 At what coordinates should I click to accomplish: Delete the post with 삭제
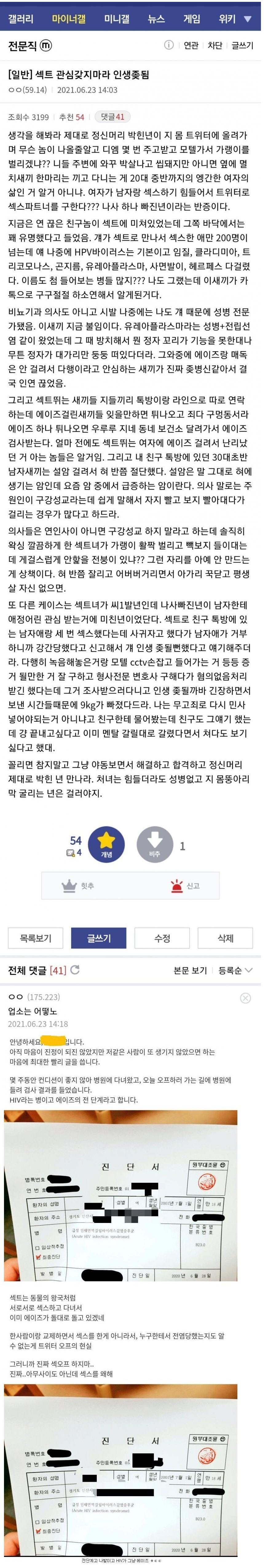tap(226, 938)
